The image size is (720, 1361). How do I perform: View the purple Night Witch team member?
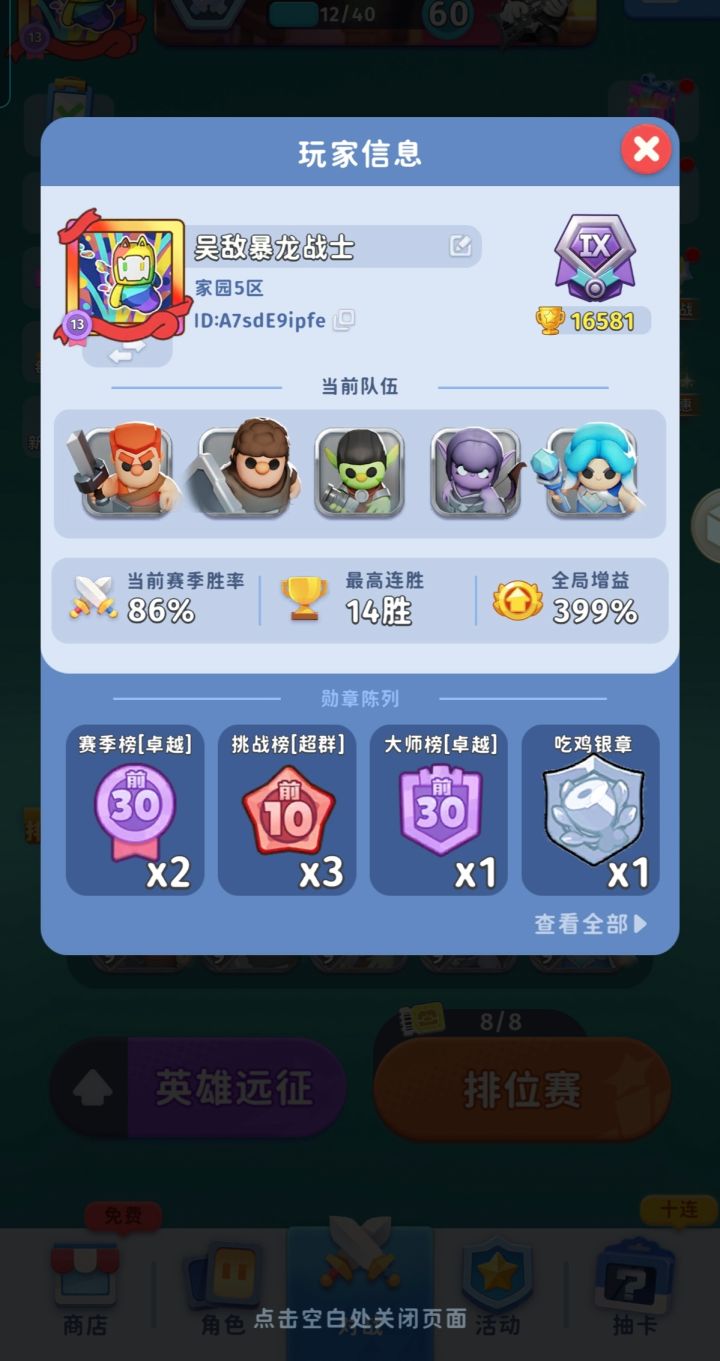(476, 472)
